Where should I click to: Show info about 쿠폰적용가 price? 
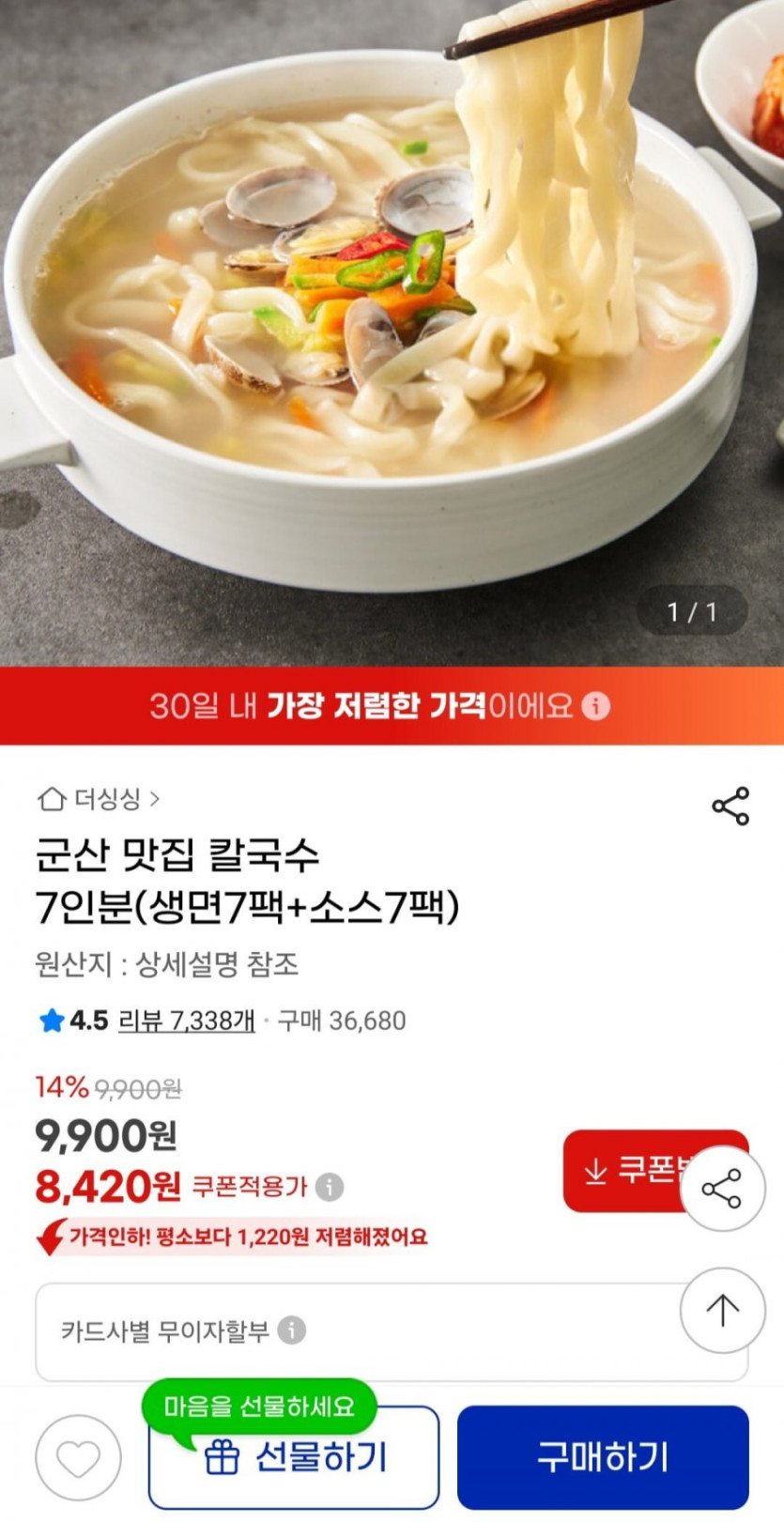click(x=330, y=1187)
